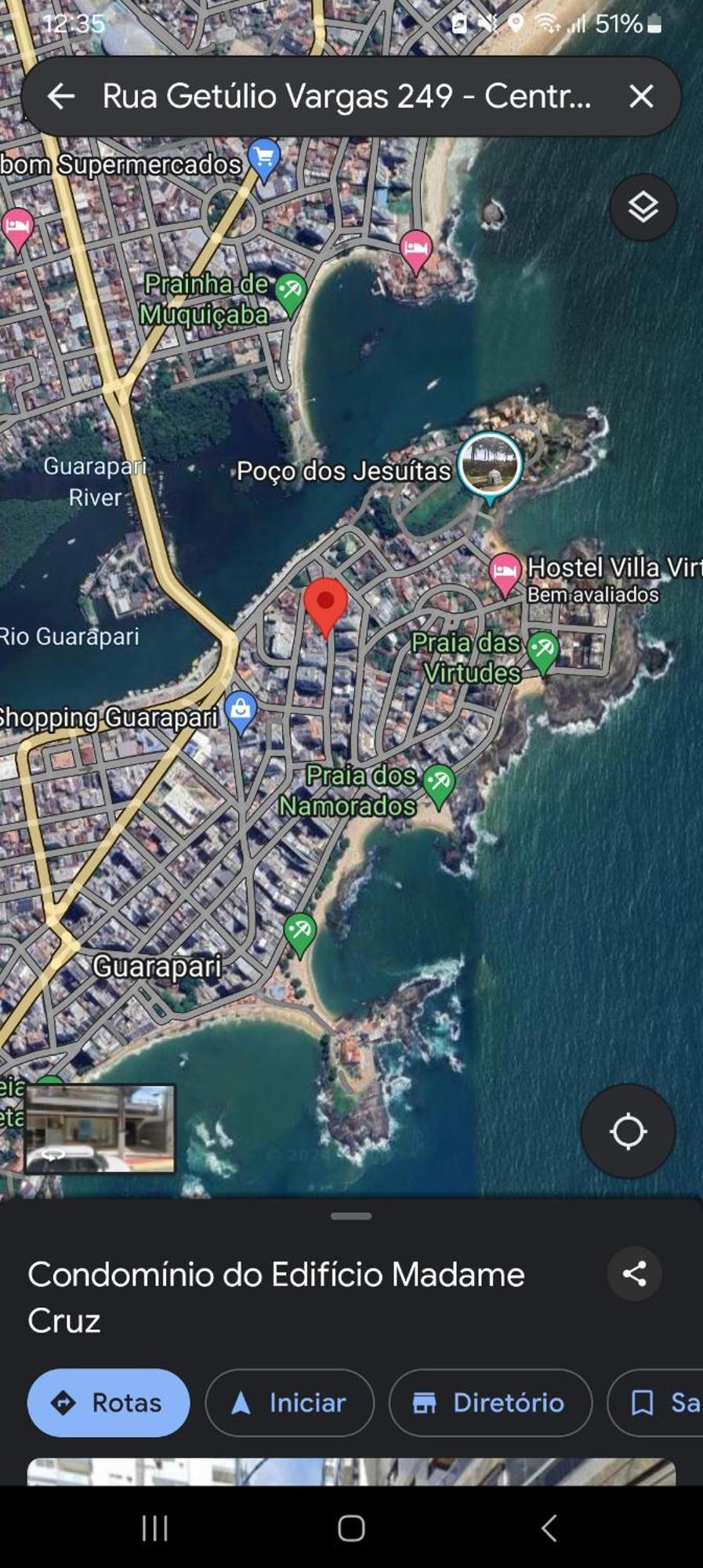Tap the Praia dos Namorados marker
The width and height of the screenshot is (703, 1568).
click(x=439, y=783)
